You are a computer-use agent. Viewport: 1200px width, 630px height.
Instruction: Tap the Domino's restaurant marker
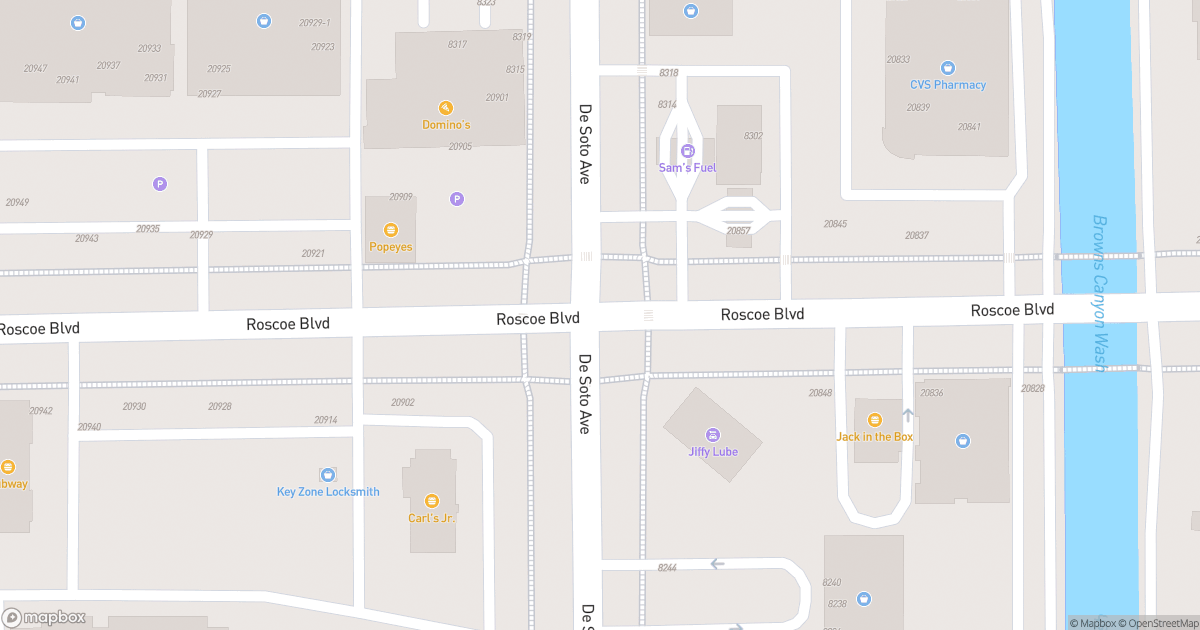(446, 108)
